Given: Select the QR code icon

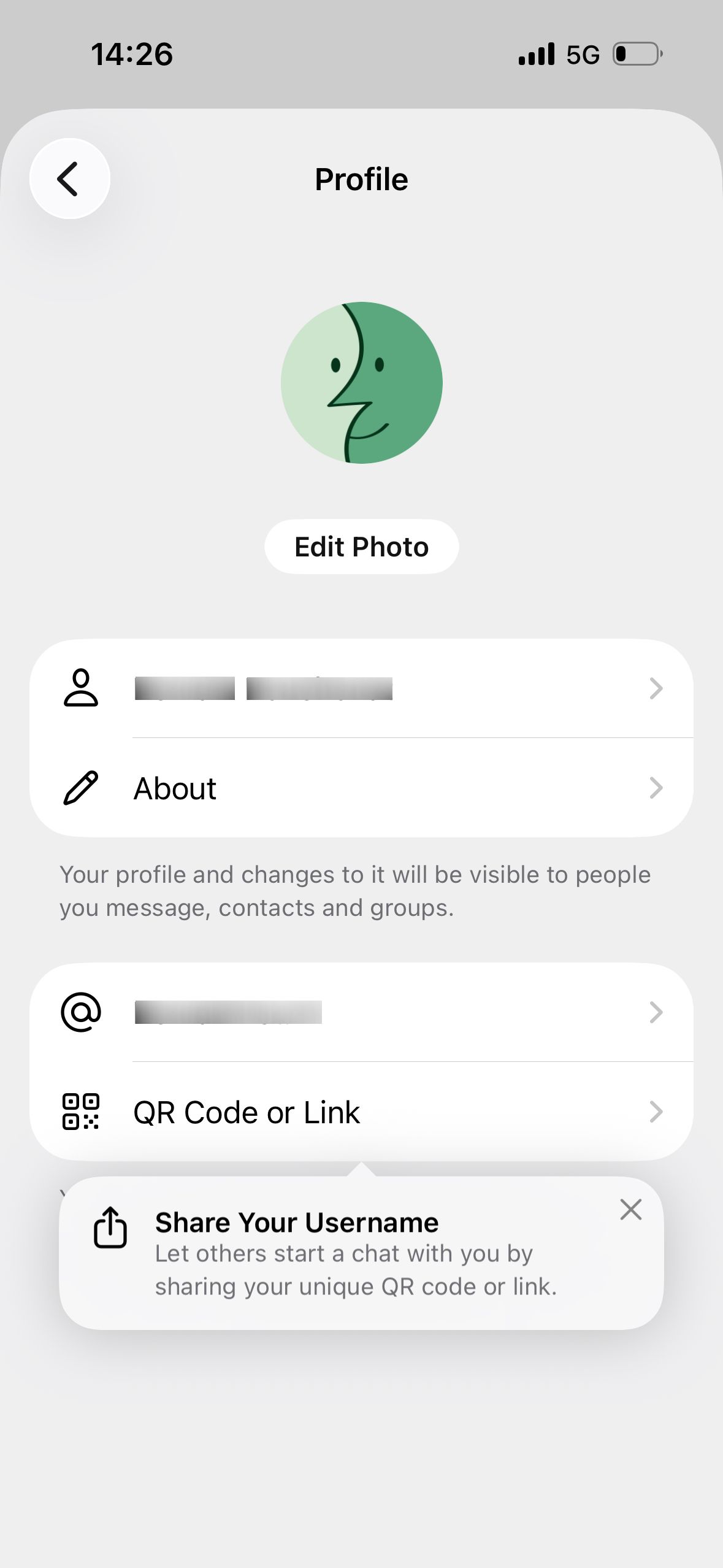Looking at the screenshot, I should coord(82,1112).
